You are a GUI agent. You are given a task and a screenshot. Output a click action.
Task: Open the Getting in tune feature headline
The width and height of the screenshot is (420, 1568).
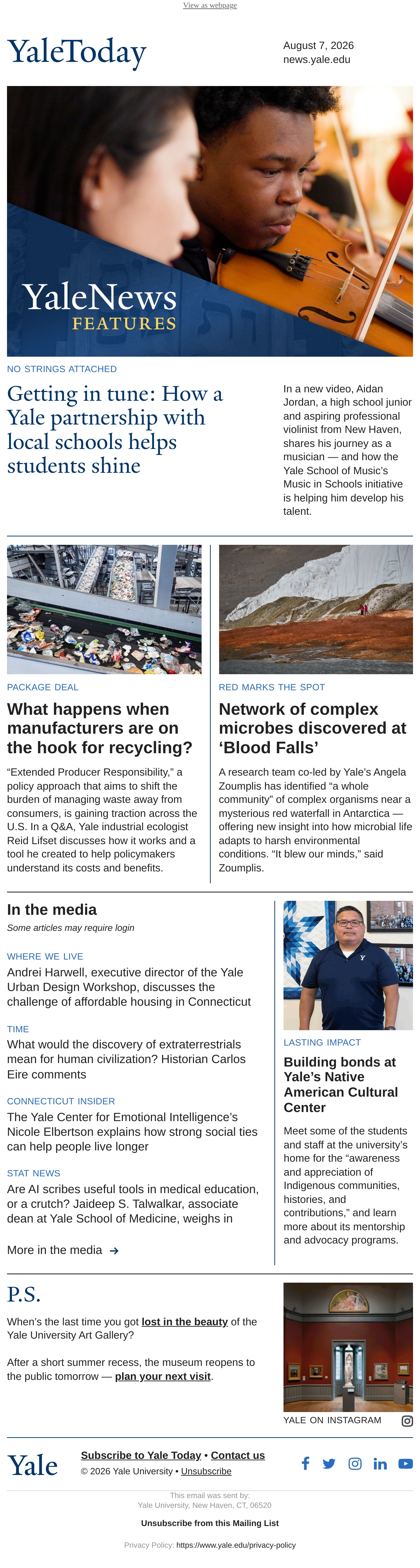[x=114, y=429]
